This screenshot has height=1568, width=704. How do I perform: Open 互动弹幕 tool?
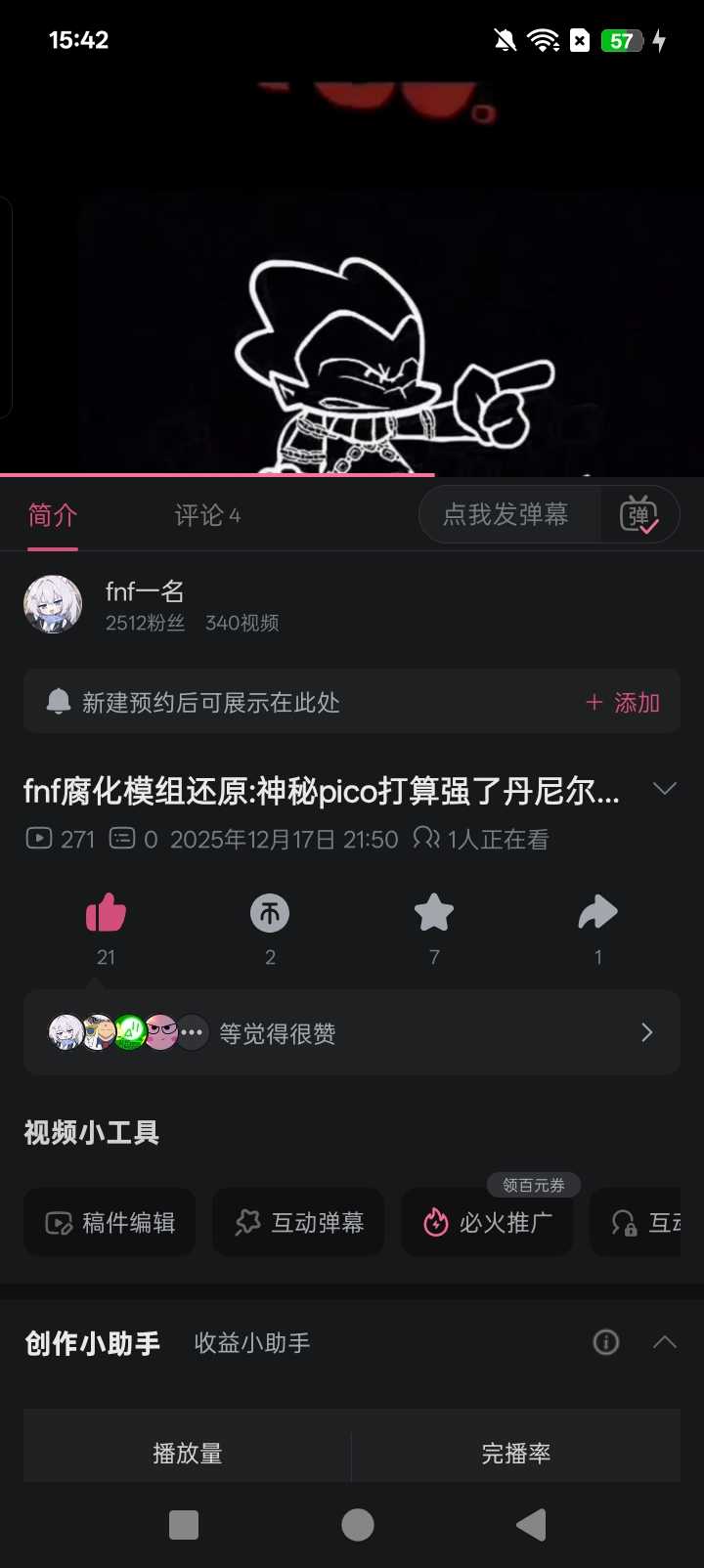[298, 1223]
